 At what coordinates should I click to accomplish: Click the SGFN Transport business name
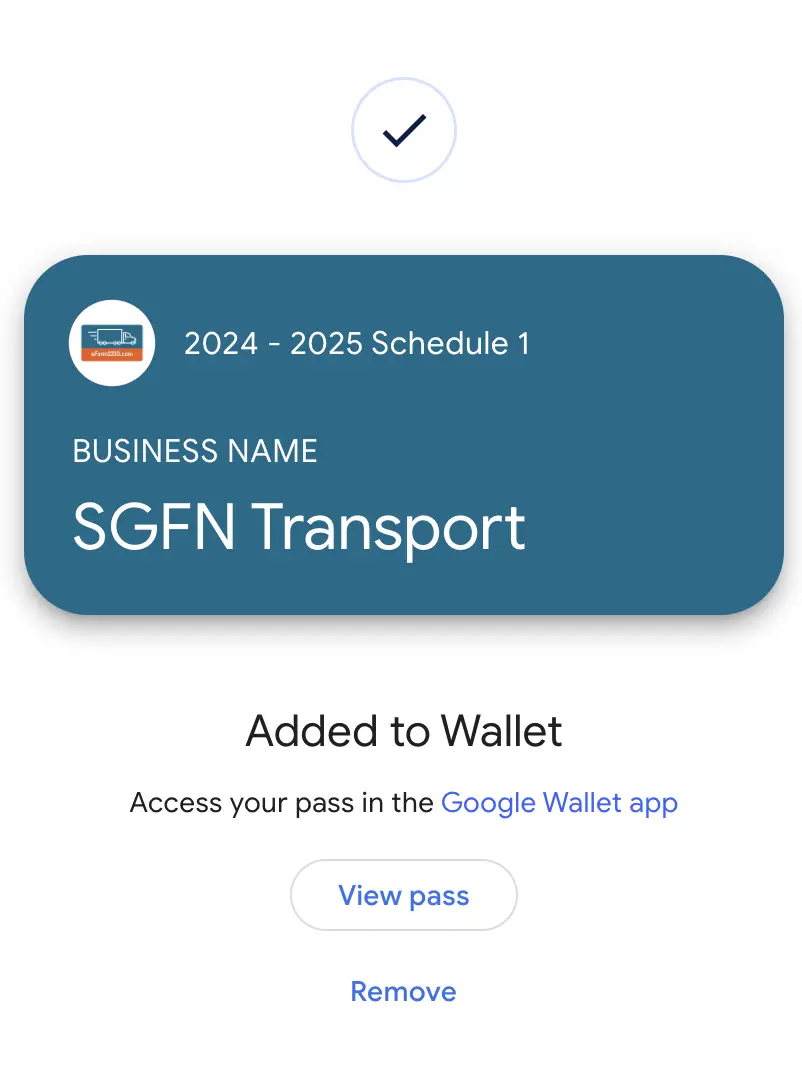point(299,525)
